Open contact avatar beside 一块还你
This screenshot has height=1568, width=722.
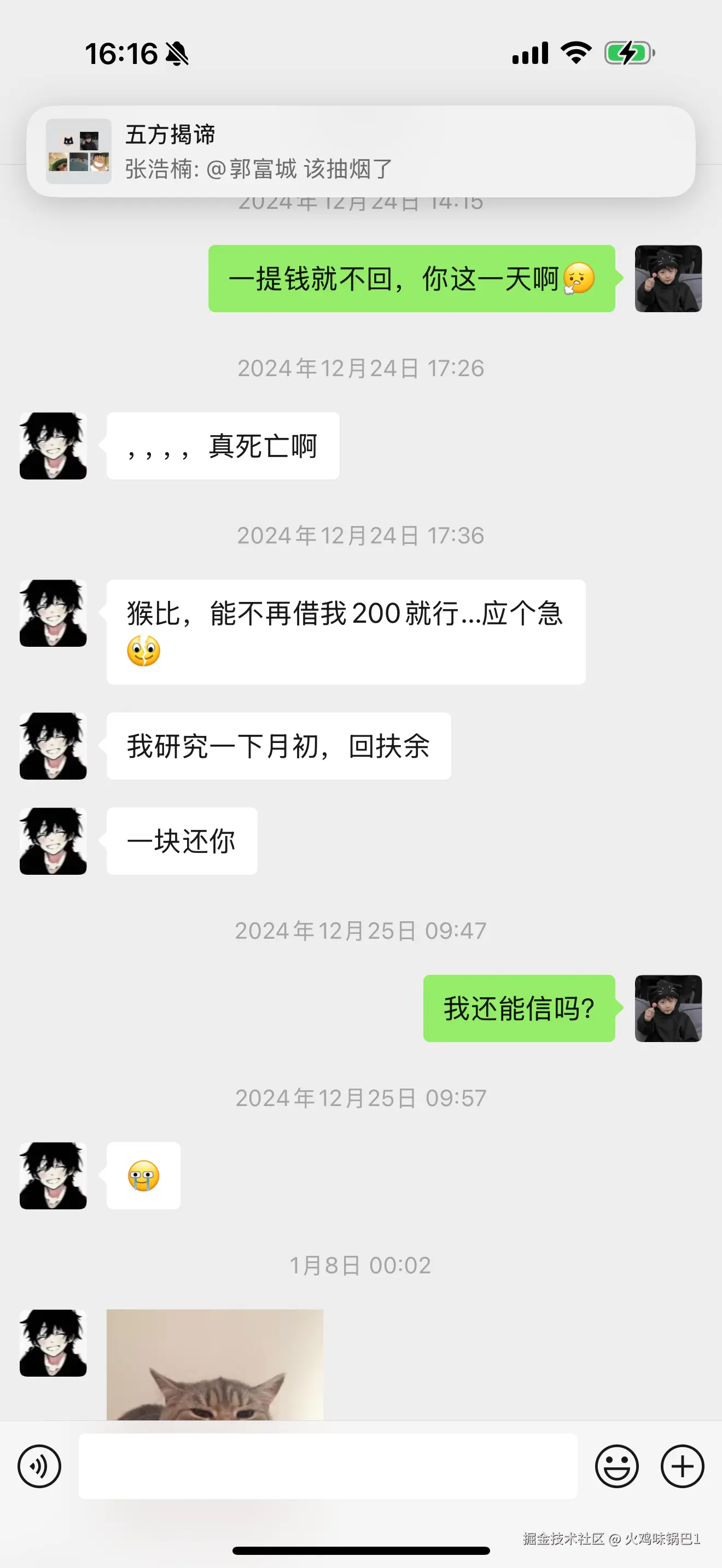tap(53, 841)
